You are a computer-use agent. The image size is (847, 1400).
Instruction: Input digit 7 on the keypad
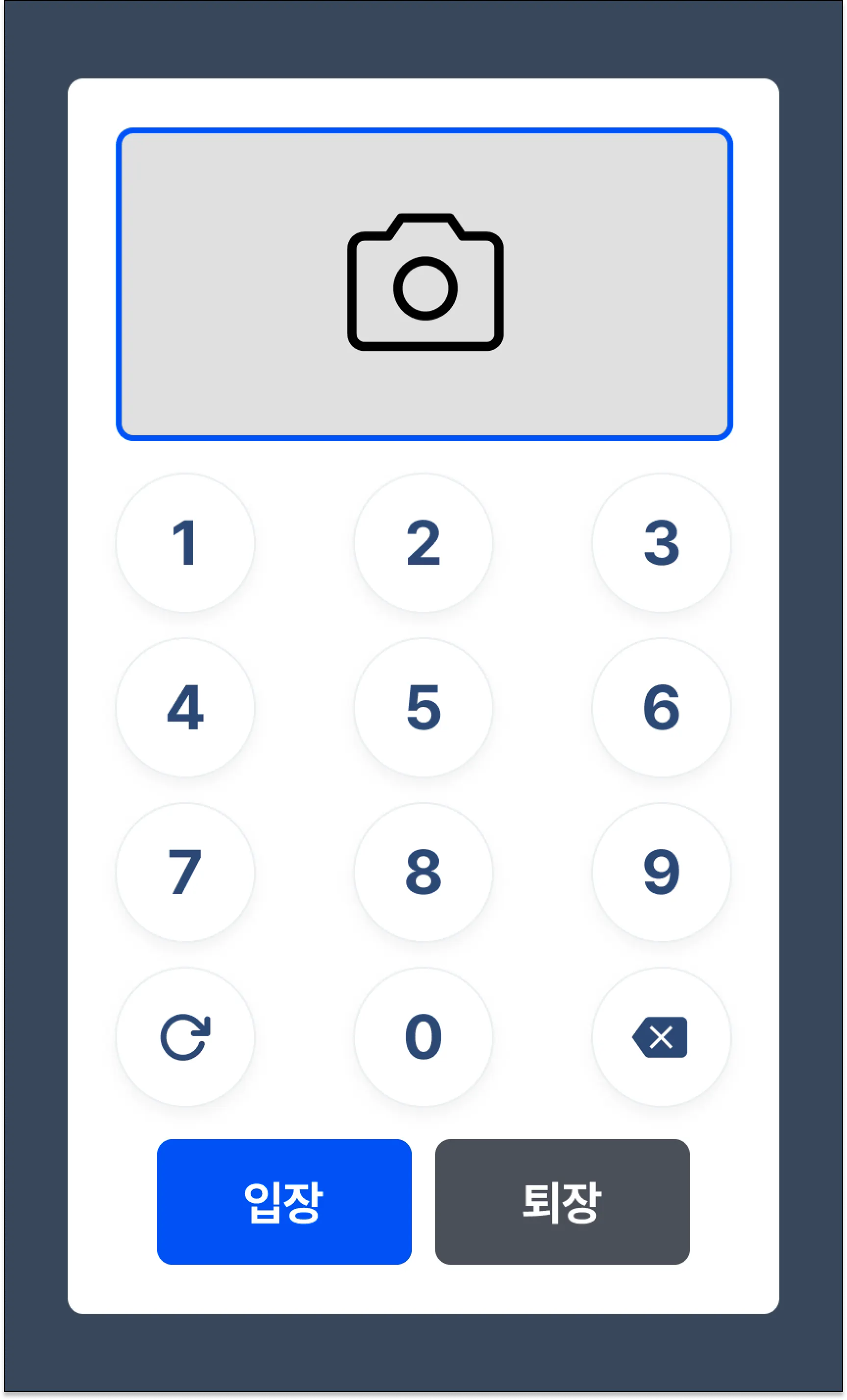[x=185, y=872]
